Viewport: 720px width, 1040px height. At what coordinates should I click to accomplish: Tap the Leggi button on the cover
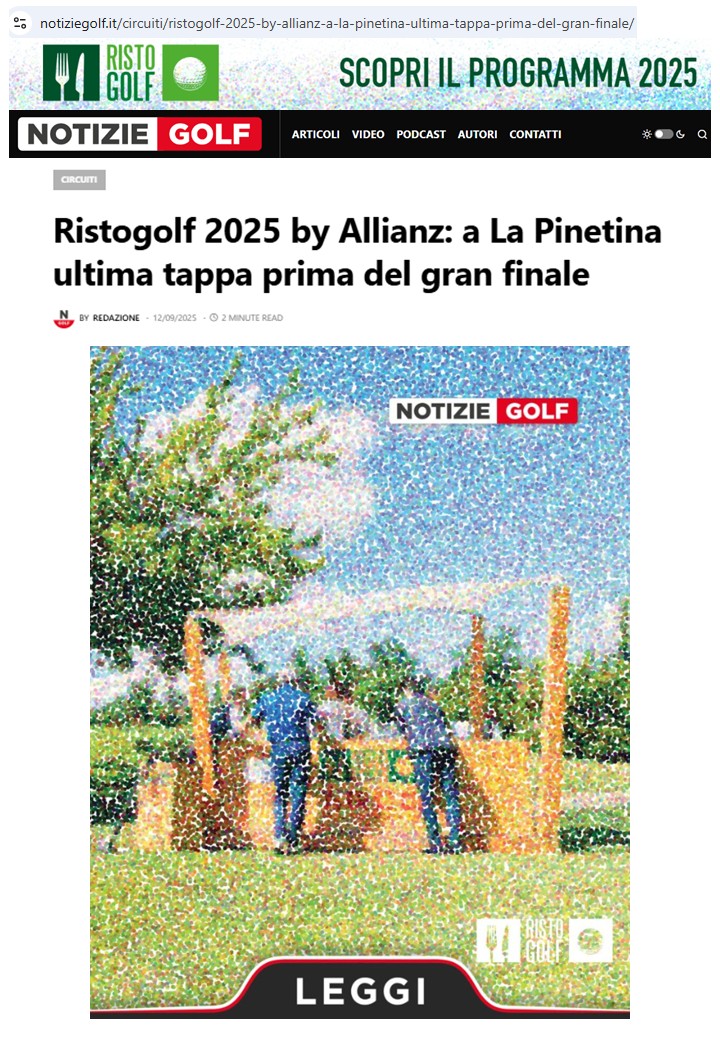point(360,990)
